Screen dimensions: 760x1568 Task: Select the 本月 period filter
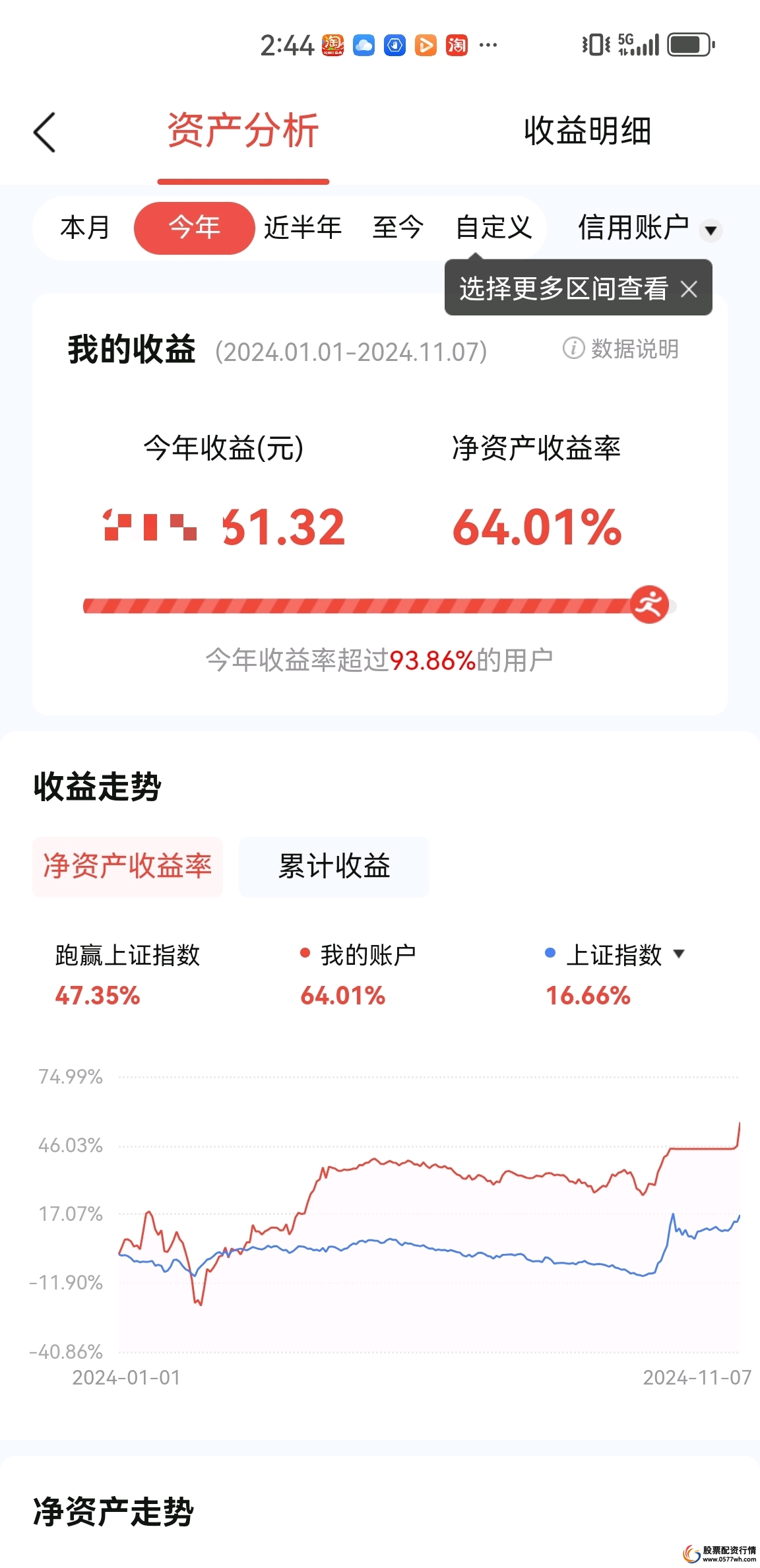click(x=86, y=227)
